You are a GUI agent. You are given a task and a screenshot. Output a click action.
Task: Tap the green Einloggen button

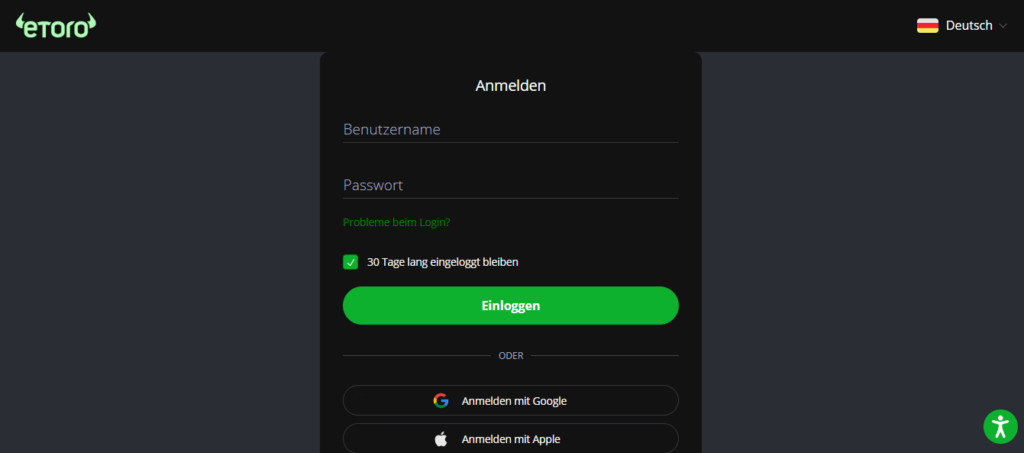pyautogui.click(x=510, y=306)
